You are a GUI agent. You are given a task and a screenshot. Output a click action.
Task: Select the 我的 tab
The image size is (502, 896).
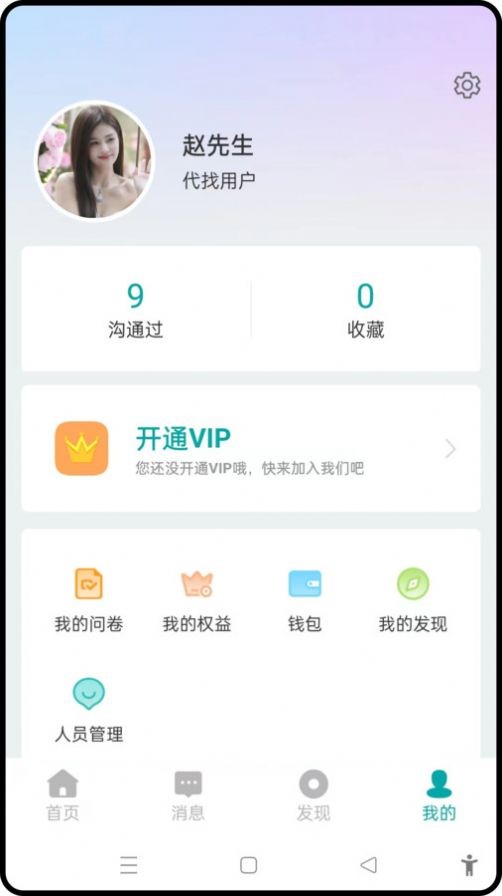point(439,795)
